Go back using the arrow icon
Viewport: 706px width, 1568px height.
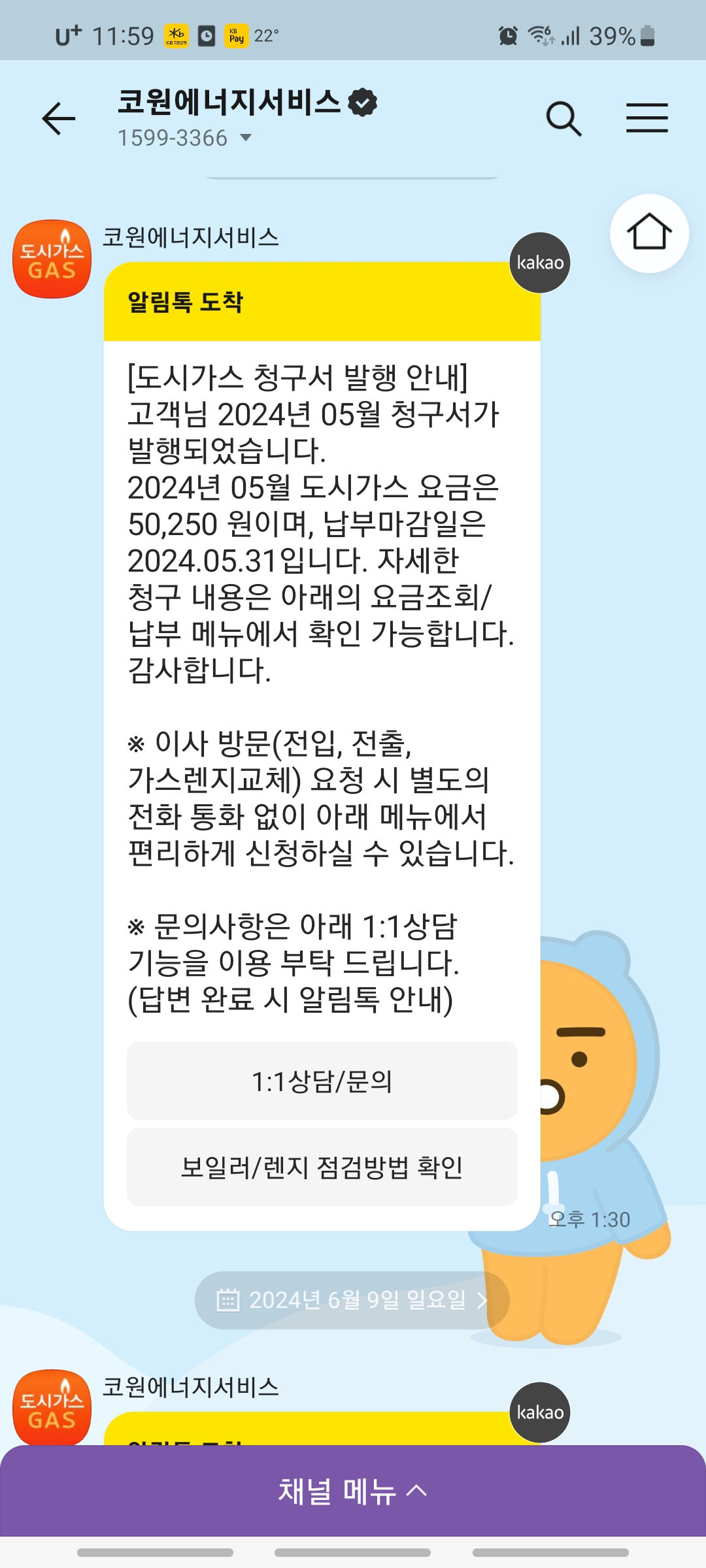coord(59,119)
